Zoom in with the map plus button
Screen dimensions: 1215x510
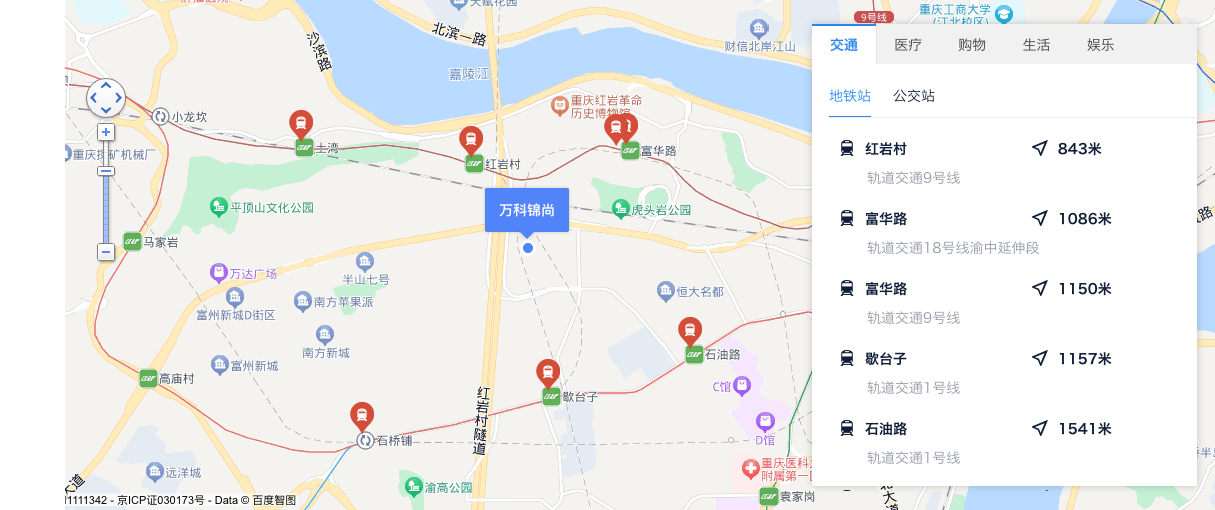106,132
